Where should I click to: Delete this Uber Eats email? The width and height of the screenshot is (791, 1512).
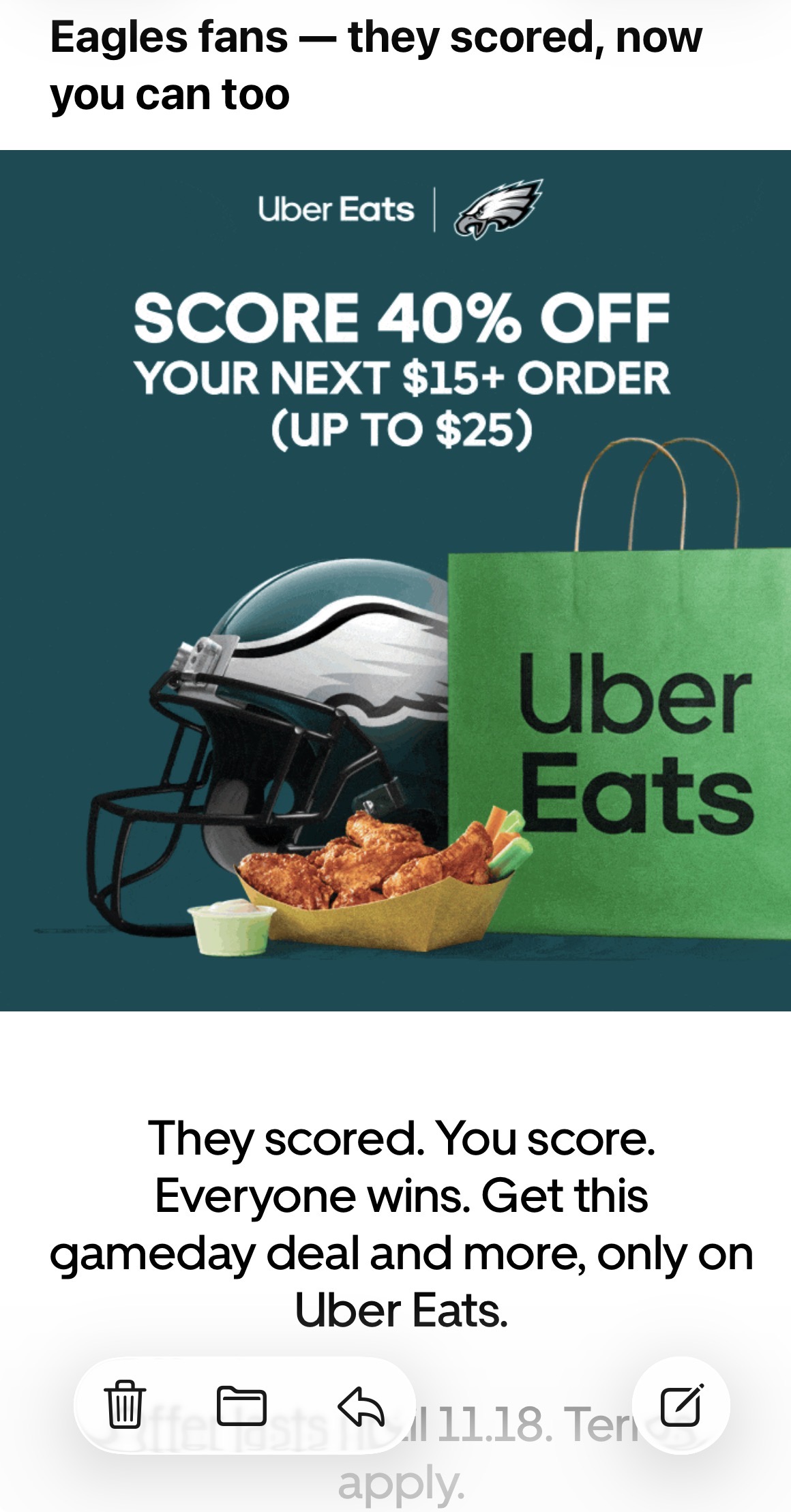pos(125,1404)
